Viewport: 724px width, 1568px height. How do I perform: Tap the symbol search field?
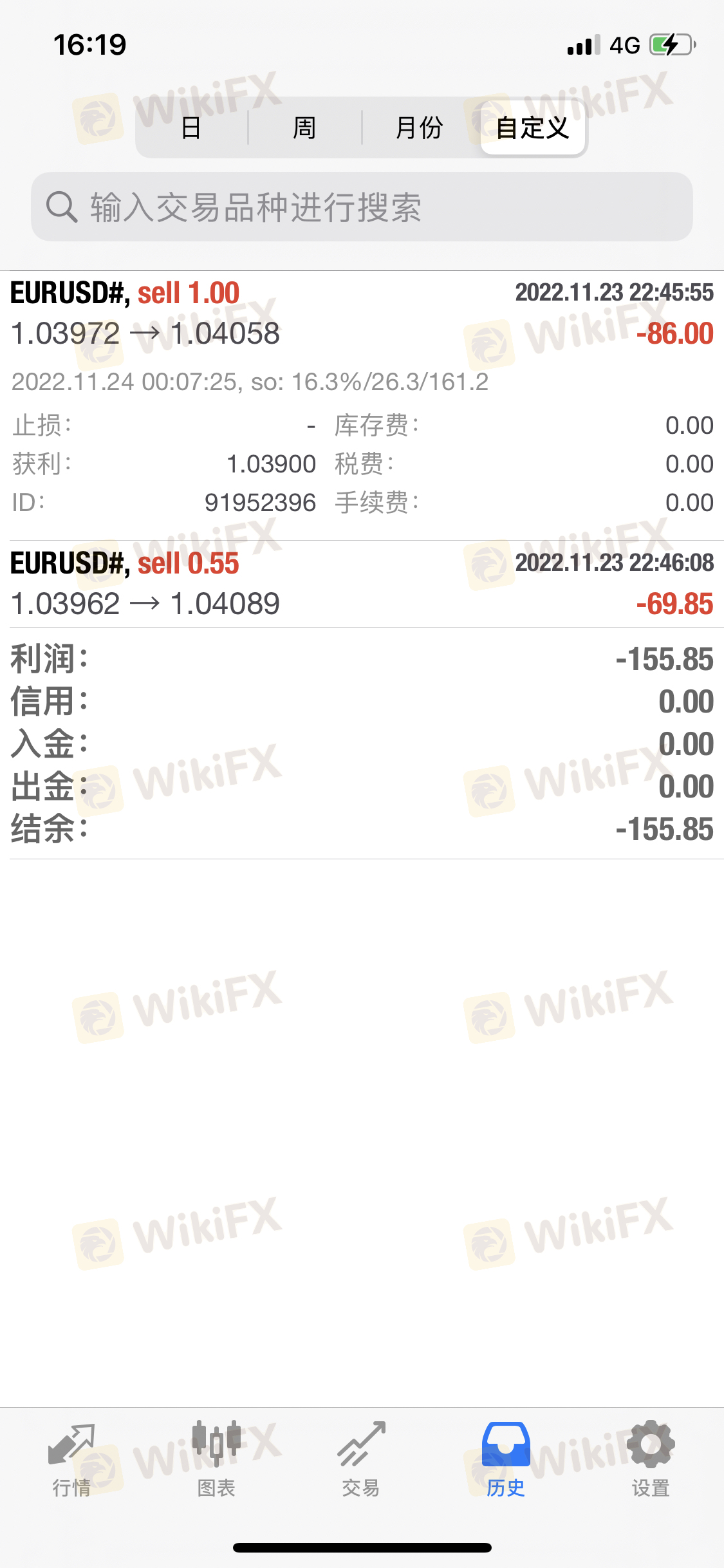[x=362, y=207]
